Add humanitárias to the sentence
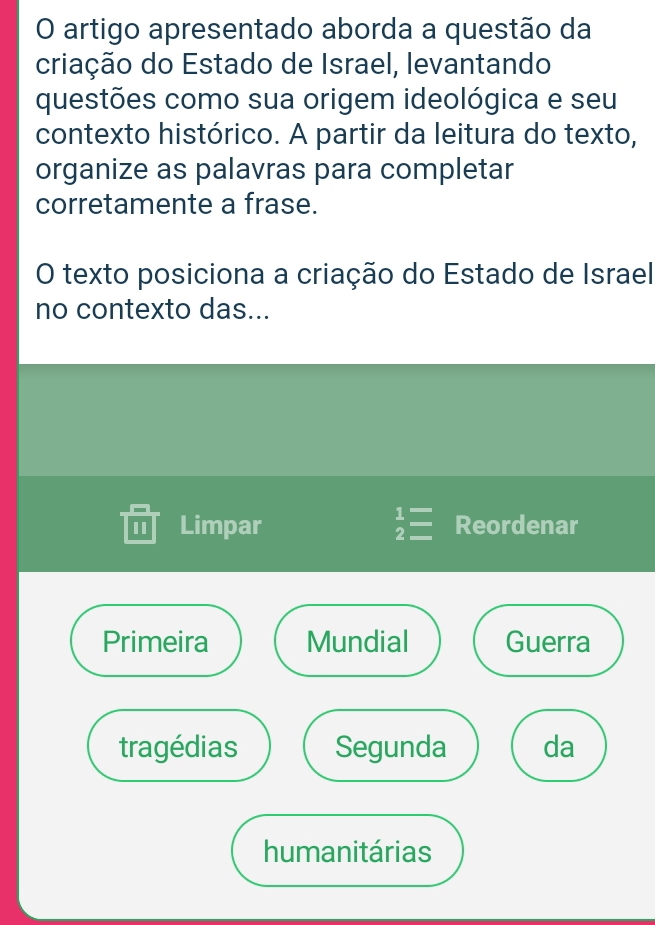 pyautogui.click(x=348, y=851)
